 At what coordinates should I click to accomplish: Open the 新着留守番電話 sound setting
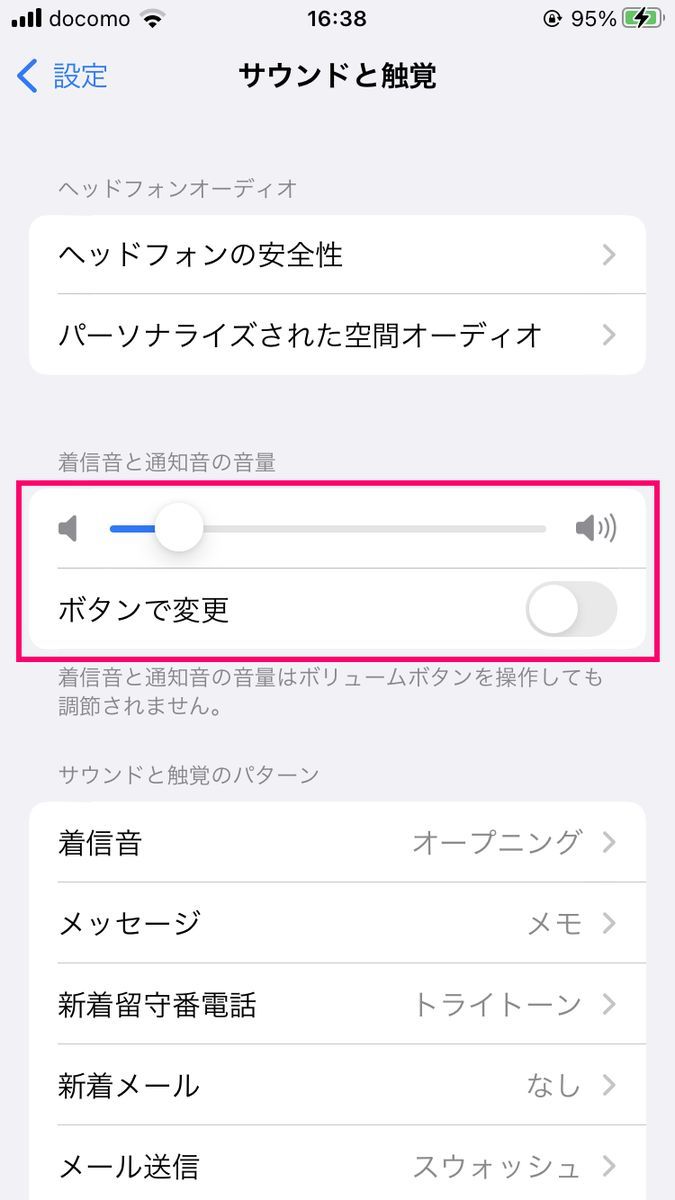pyautogui.click(x=337, y=1004)
